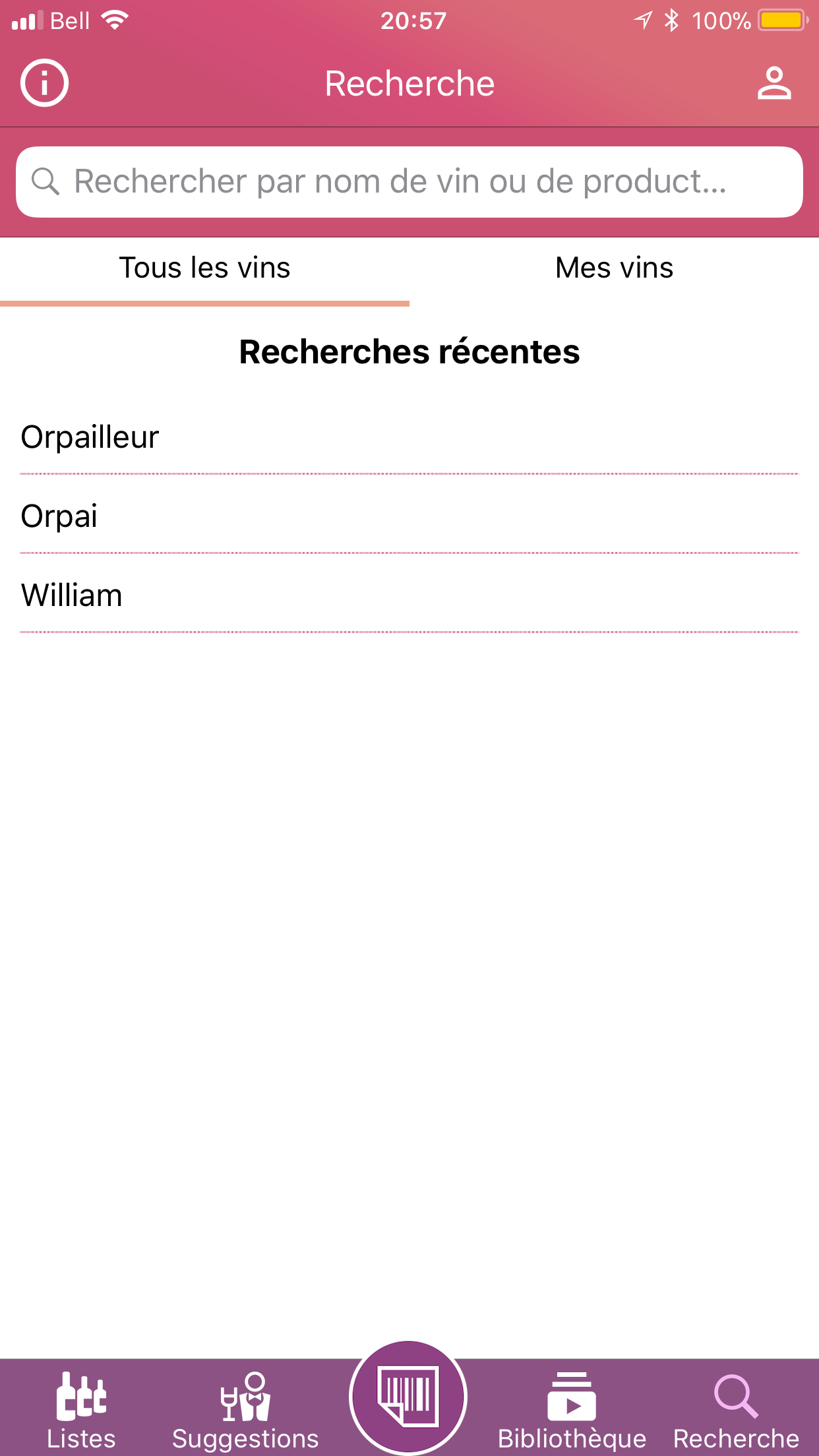This screenshot has height=1456, width=819.
Task: Select recent search Orpai
Action: pos(409,516)
